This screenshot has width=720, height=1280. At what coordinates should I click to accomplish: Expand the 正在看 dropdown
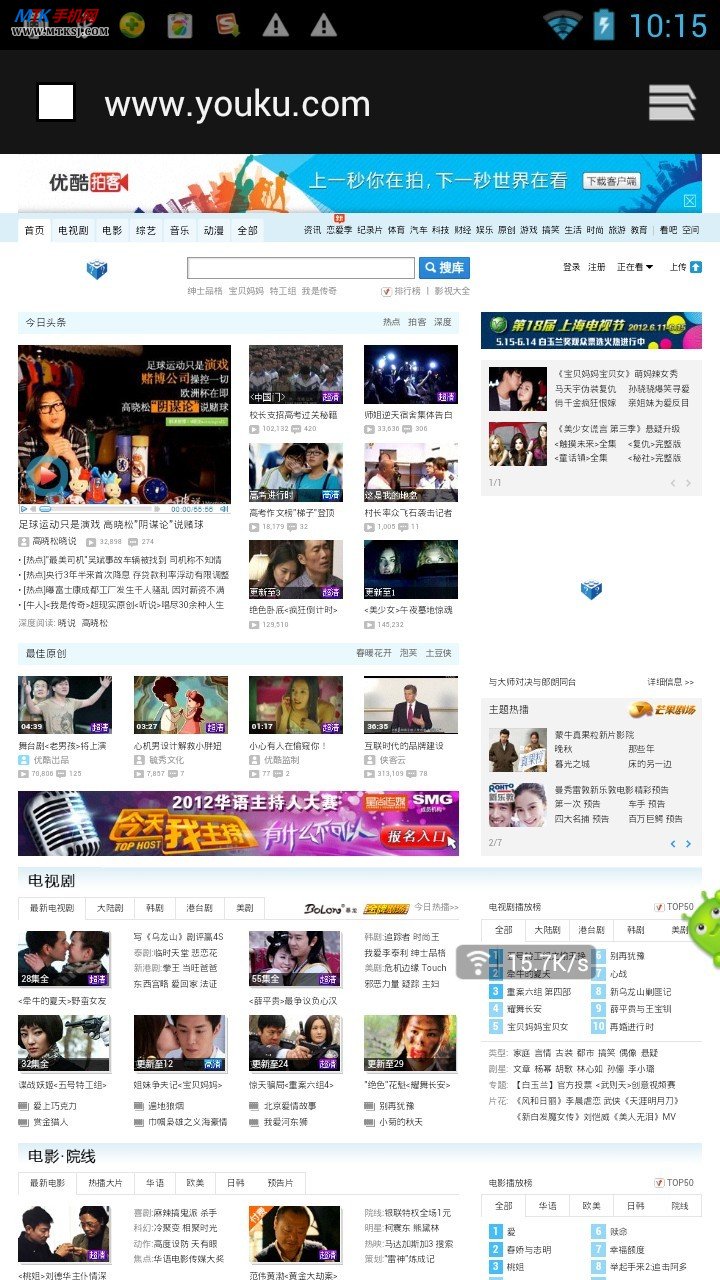coord(635,267)
